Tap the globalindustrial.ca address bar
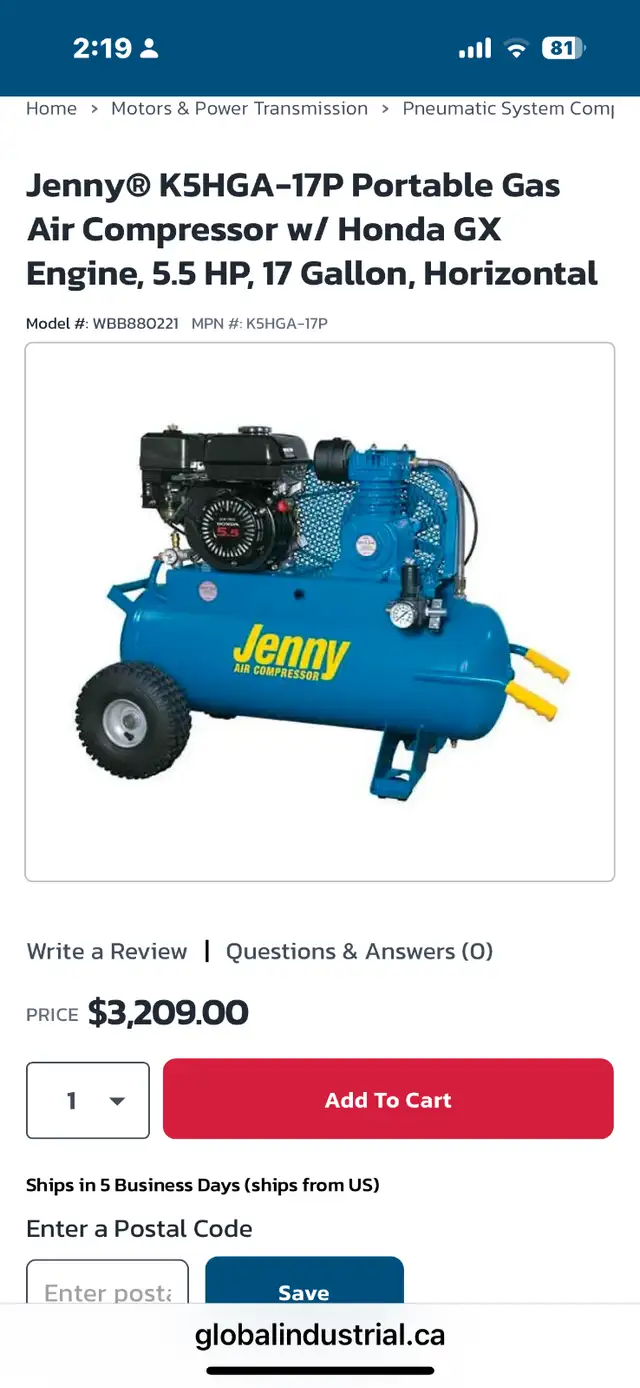Image resolution: width=640 pixels, height=1388 pixels. click(x=320, y=1335)
